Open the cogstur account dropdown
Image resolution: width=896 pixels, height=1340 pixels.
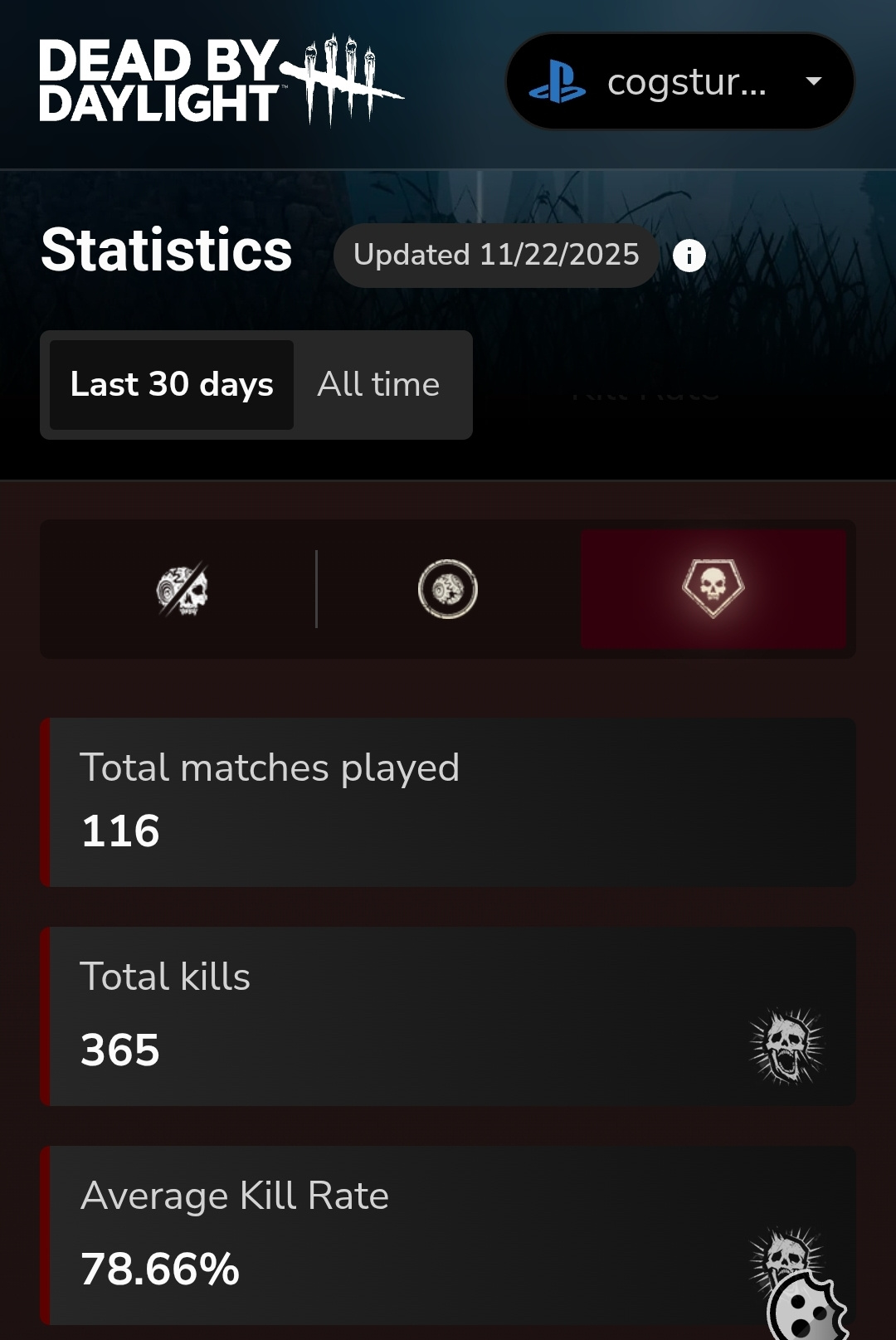click(x=679, y=81)
